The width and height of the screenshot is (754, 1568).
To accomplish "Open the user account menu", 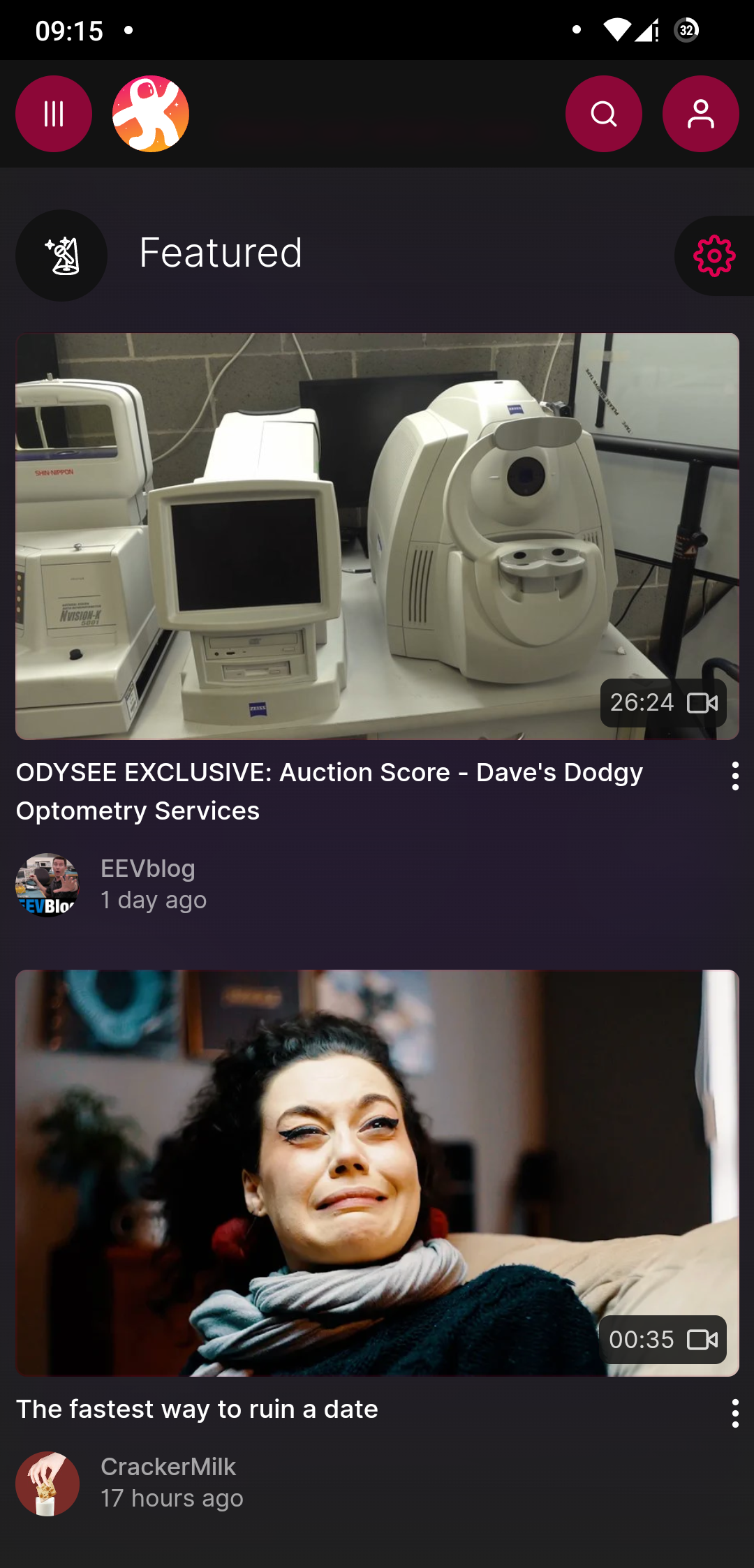I will pos(701,114).
